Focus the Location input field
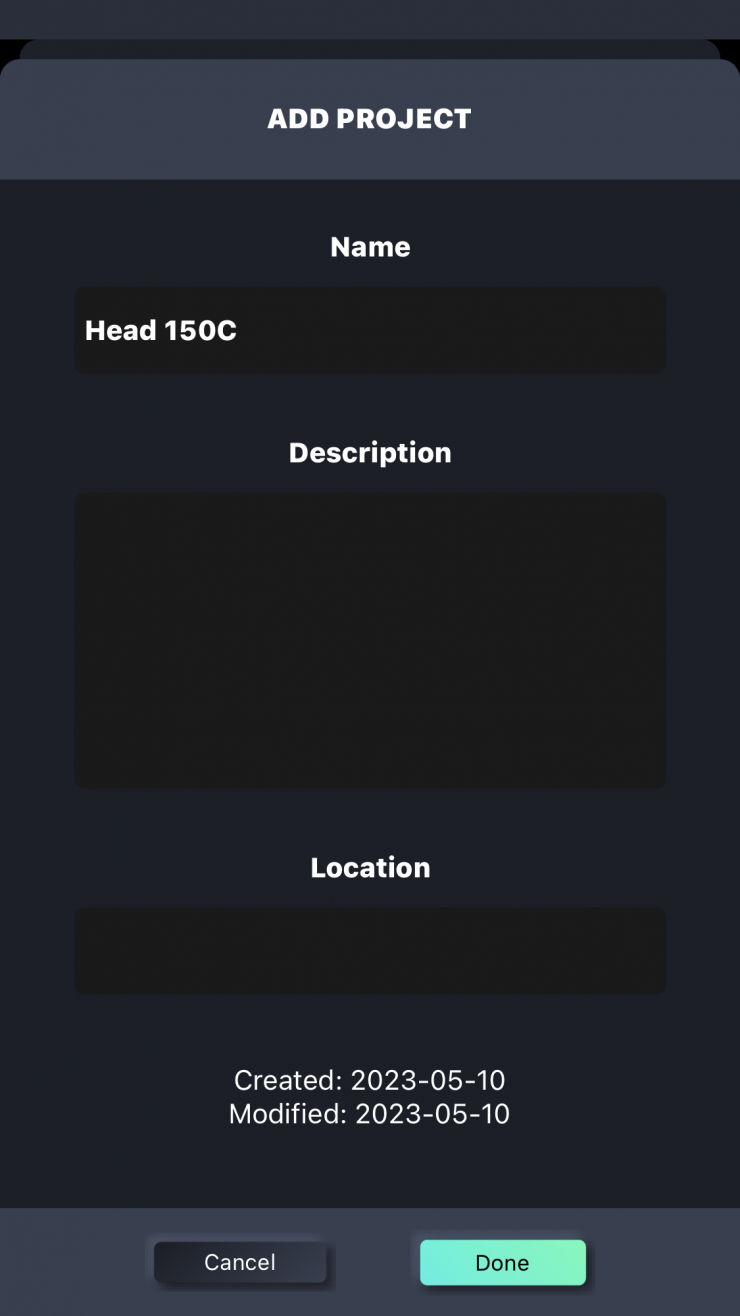Viewport: 740px width, 1316px height. pyautogui.click(x=370, y=950)
